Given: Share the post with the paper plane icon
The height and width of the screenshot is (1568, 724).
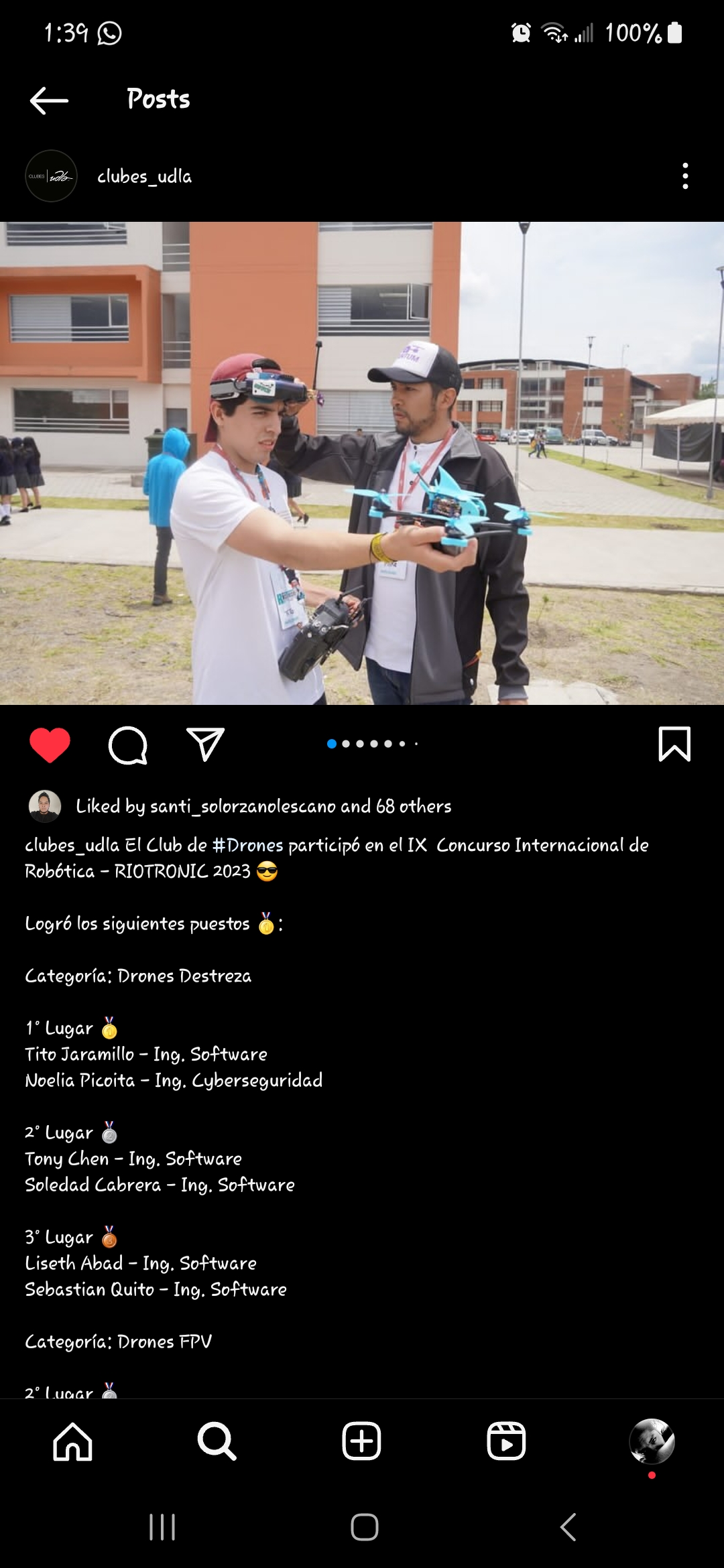Looking at the screenshot, I should 204,744.
